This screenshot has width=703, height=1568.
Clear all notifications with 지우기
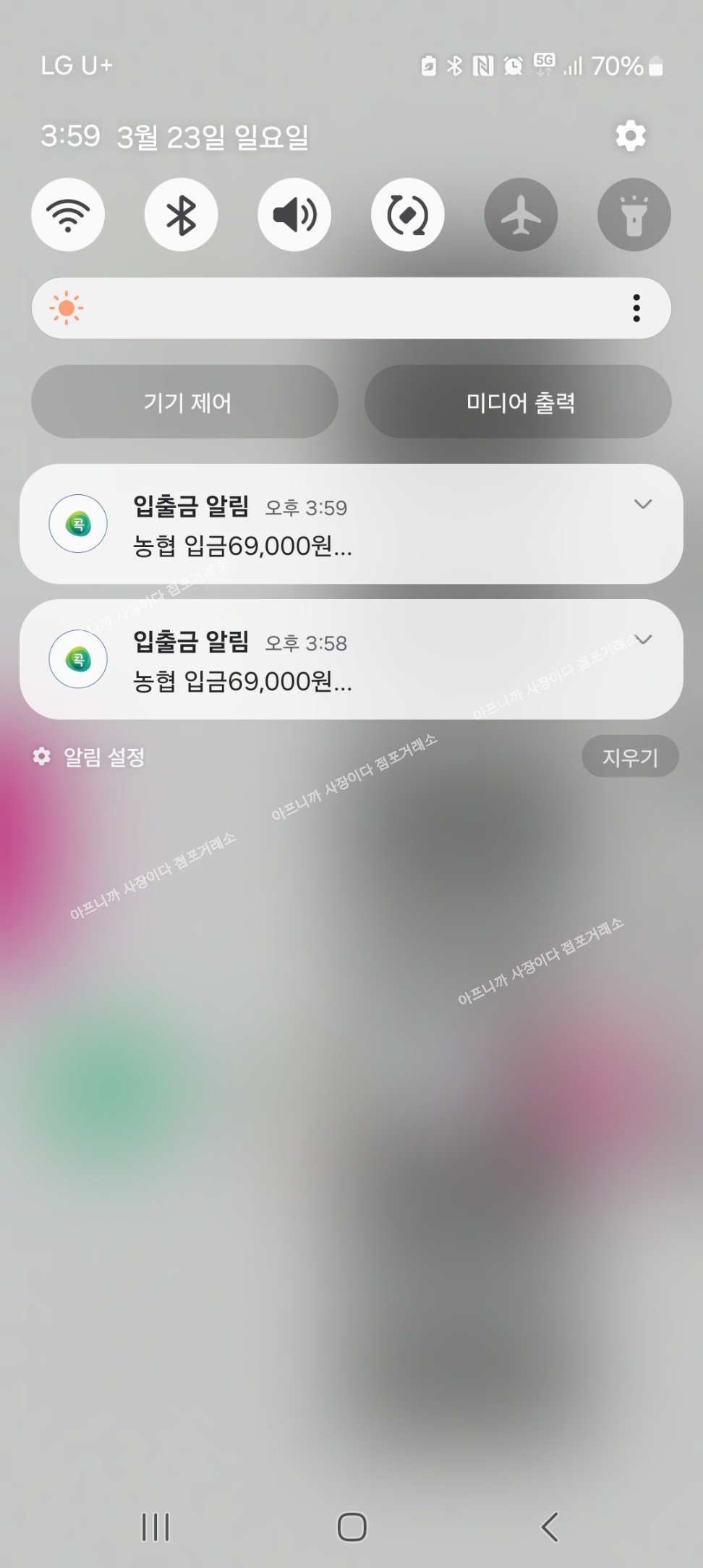click(x=630, y=758)
